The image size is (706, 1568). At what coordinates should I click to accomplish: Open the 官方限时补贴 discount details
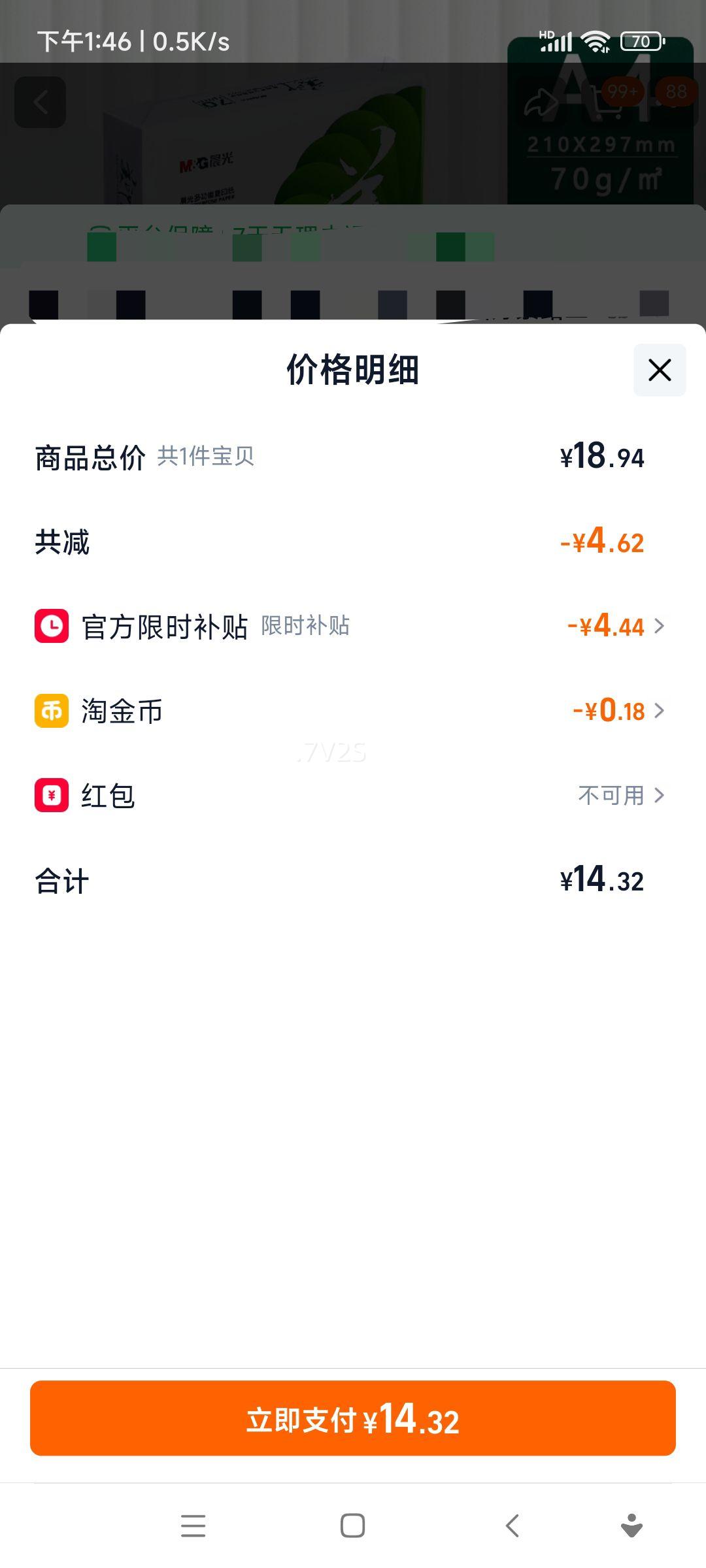[x=353, y=626]
